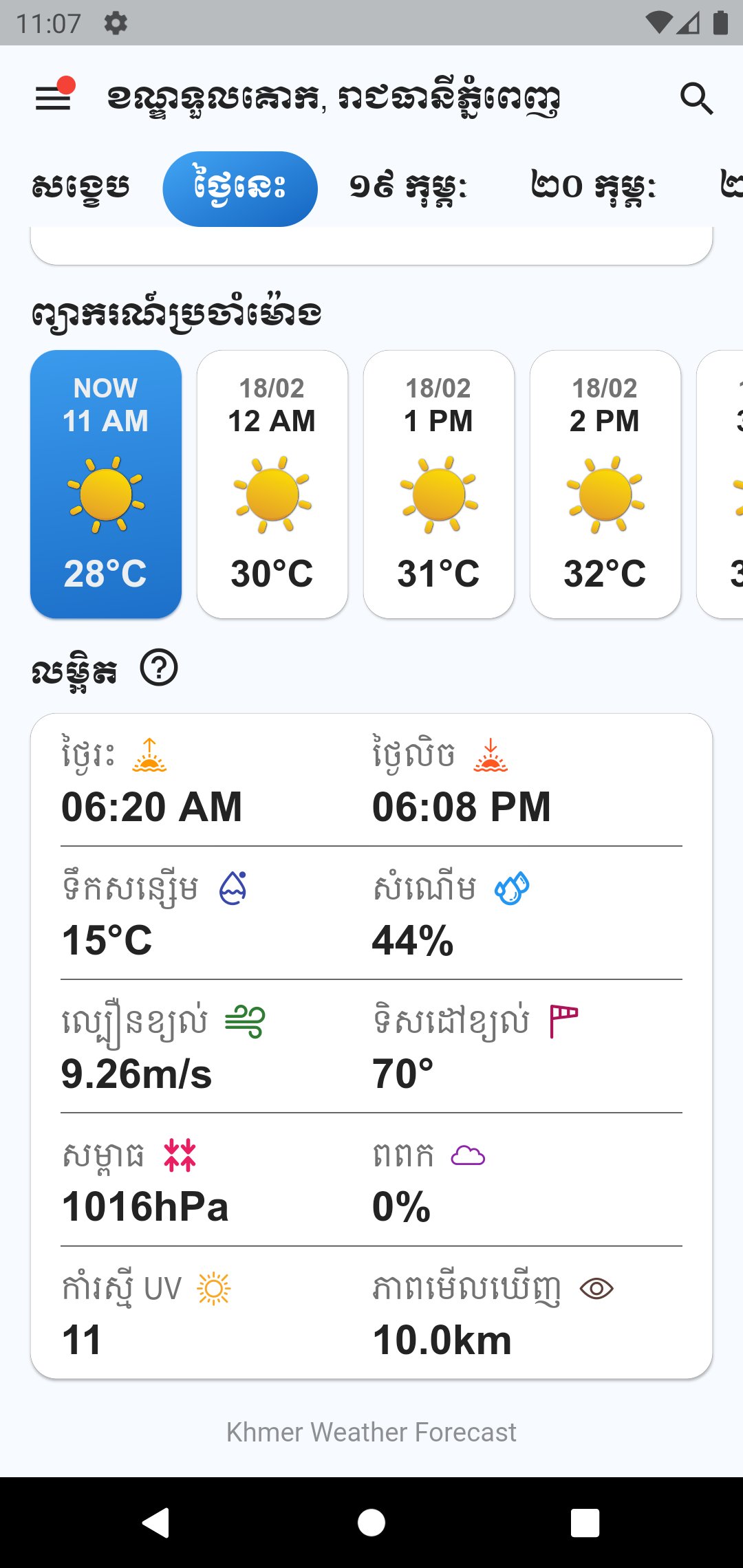Open the location search icon
Image resolution: width=743 pixels, height=1568 pixels.
pos(696,98)
